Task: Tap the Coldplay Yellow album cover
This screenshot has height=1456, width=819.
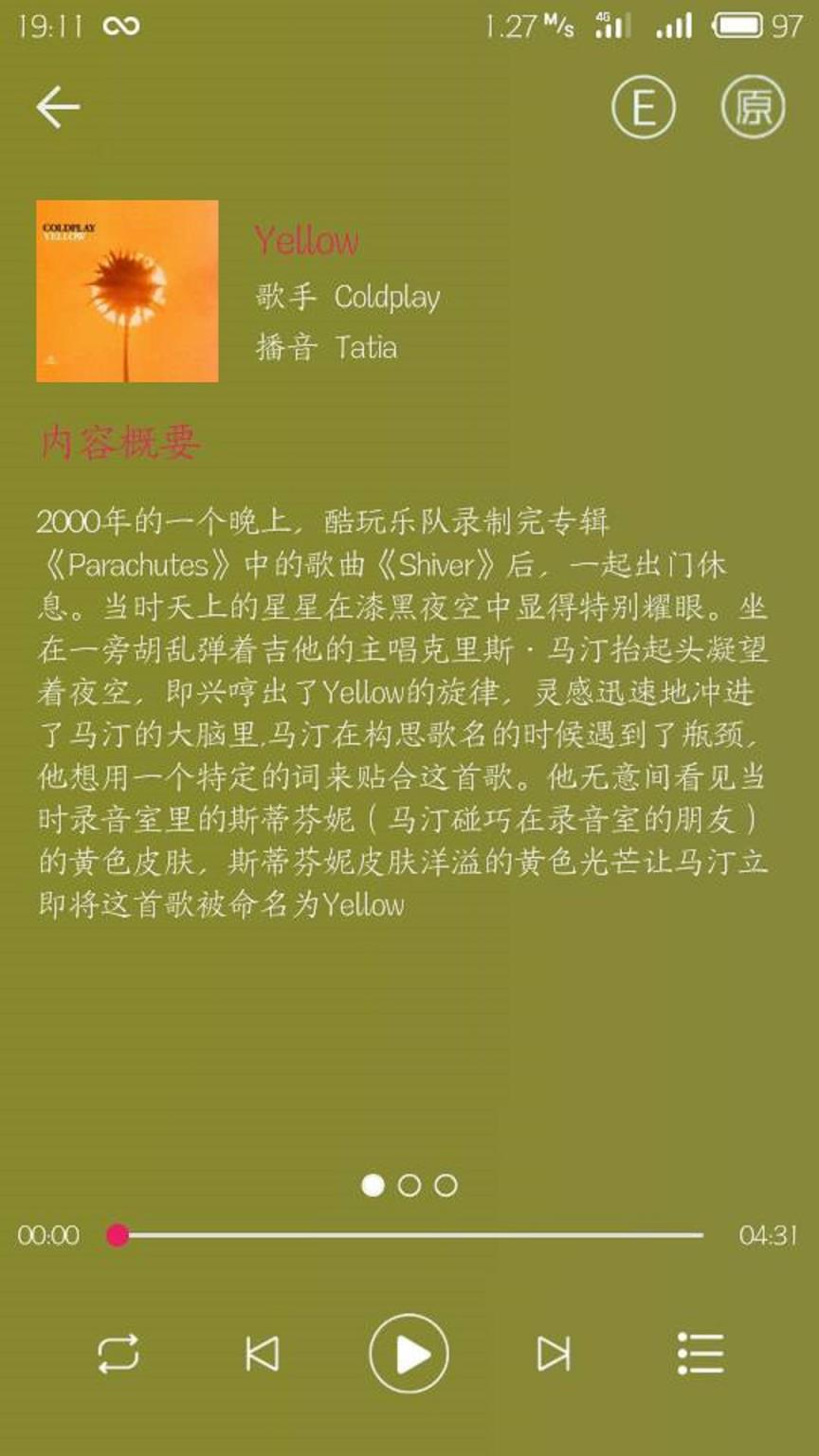Action: tap(126, 291)
